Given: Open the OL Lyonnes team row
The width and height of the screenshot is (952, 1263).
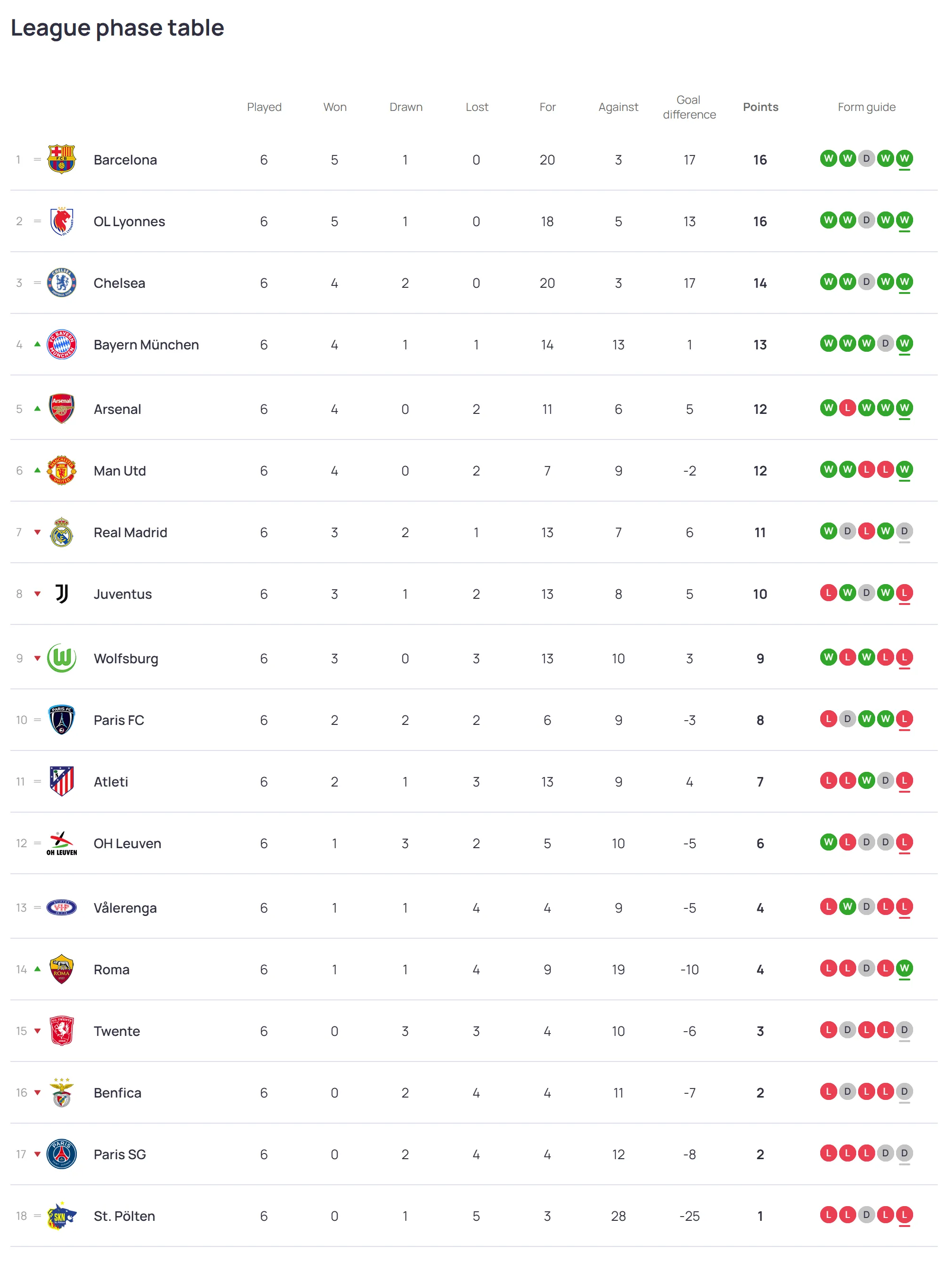Looking at the screenshot, I should tap(129, 221).
